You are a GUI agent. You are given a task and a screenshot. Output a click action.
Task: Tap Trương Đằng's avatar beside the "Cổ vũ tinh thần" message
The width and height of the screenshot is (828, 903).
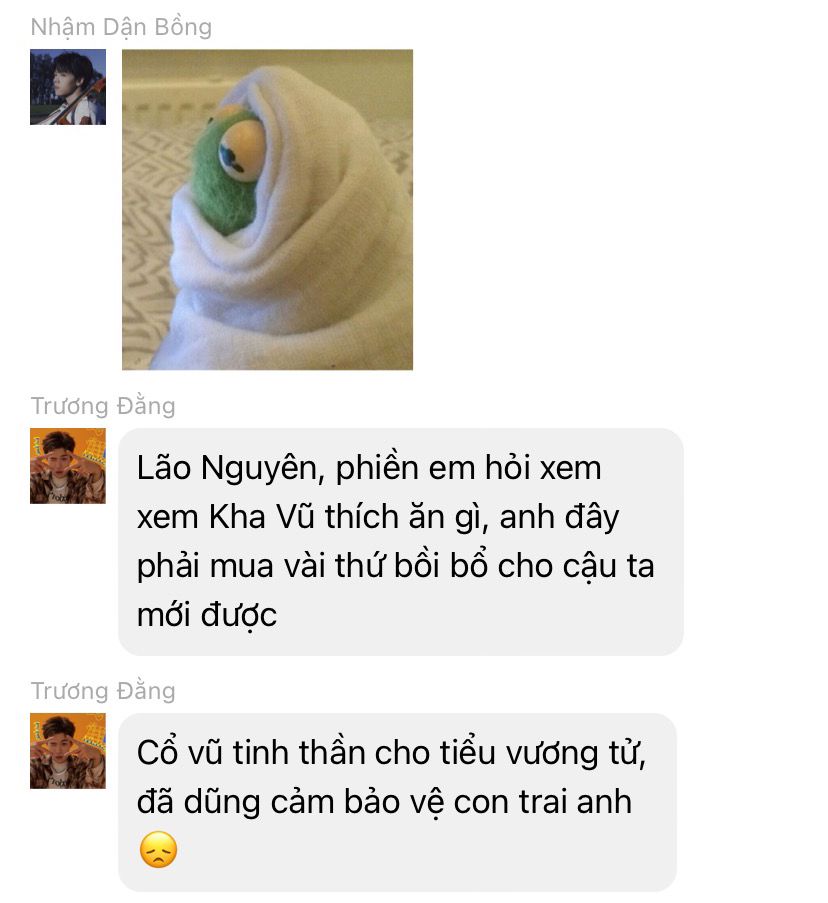(x=68, y=751)
